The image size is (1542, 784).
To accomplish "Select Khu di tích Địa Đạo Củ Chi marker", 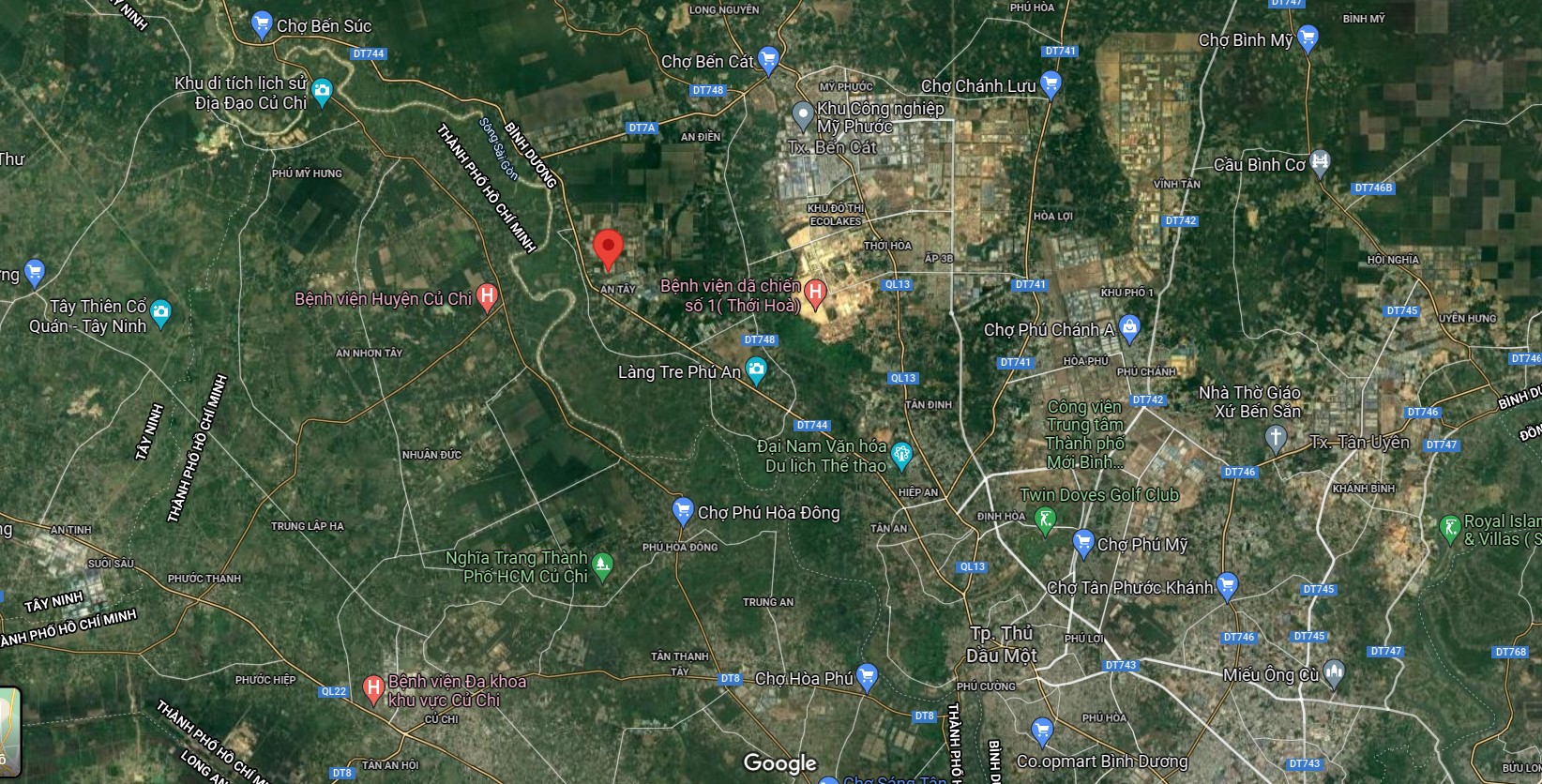I will coord(323,92).
